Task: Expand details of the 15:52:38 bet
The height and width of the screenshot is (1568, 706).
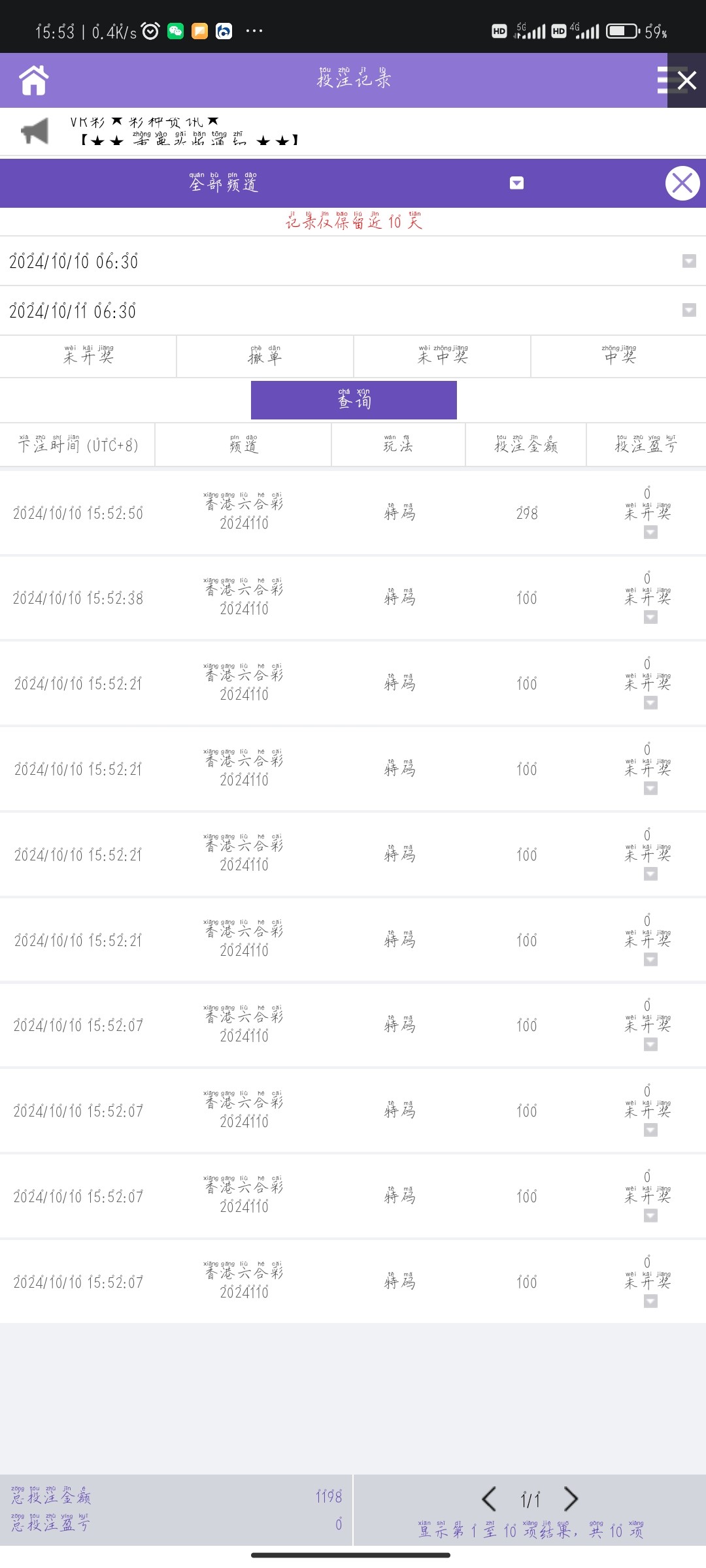Action: pyautogui.click(x=650, y=618)
